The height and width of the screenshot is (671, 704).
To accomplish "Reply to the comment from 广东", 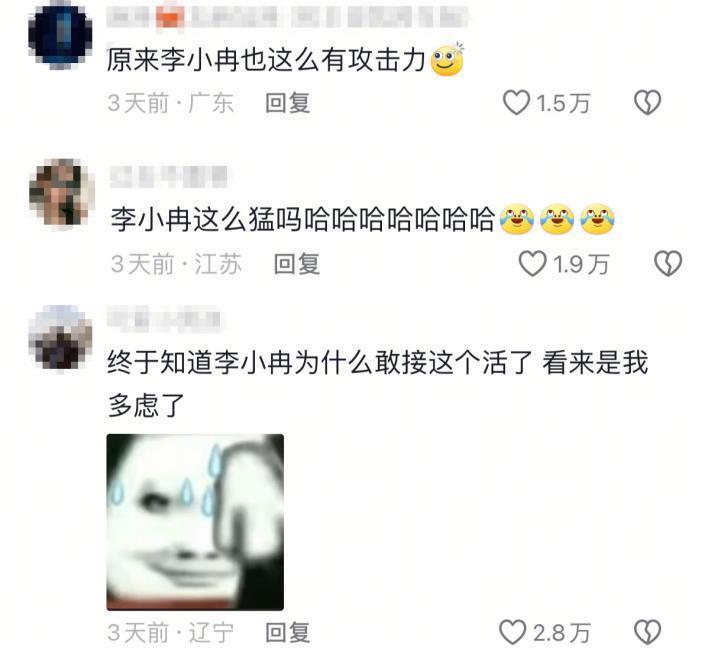I will pos(287,102).
